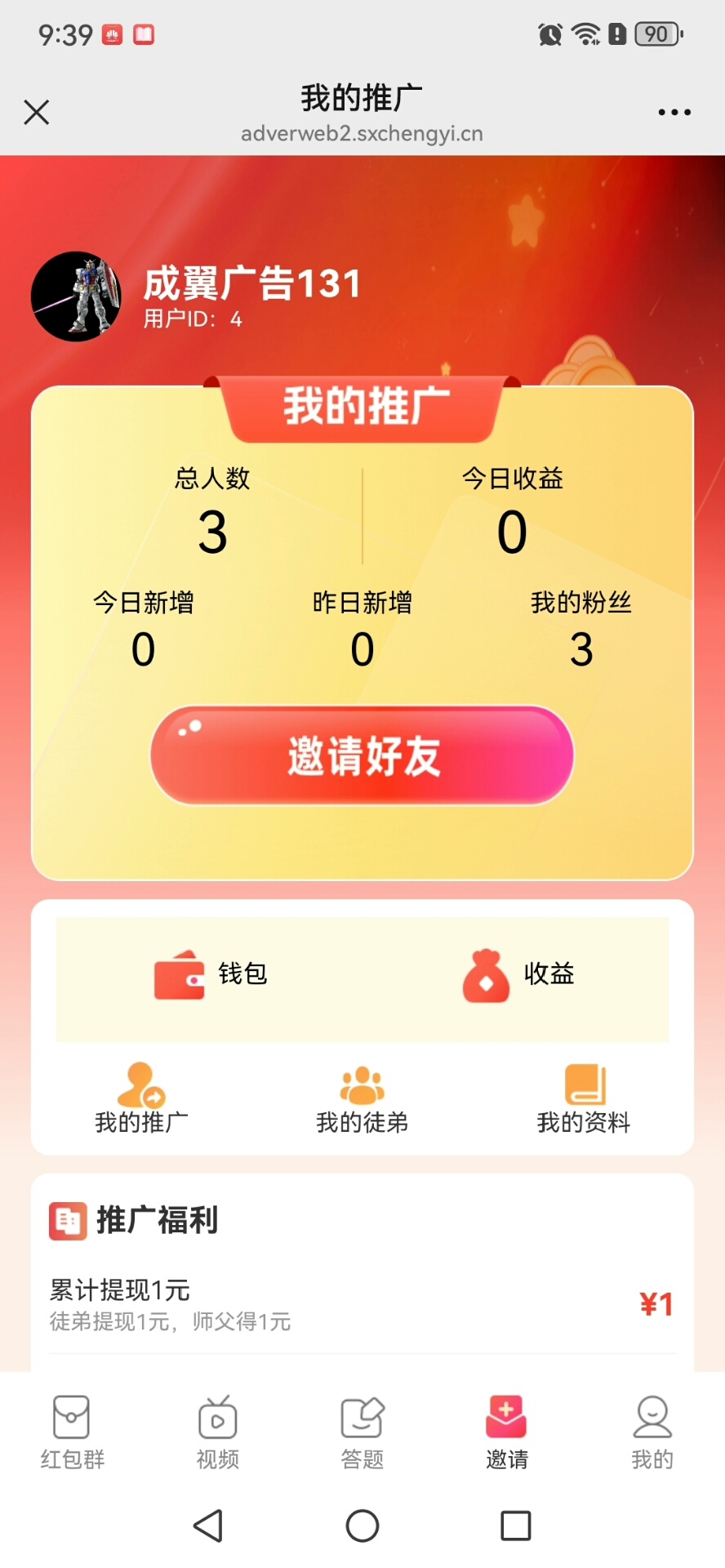The height and width of the screenshot is (1568, 725).
Task: Switch to the 红包群 tab
Action: tap(73, 1432)
